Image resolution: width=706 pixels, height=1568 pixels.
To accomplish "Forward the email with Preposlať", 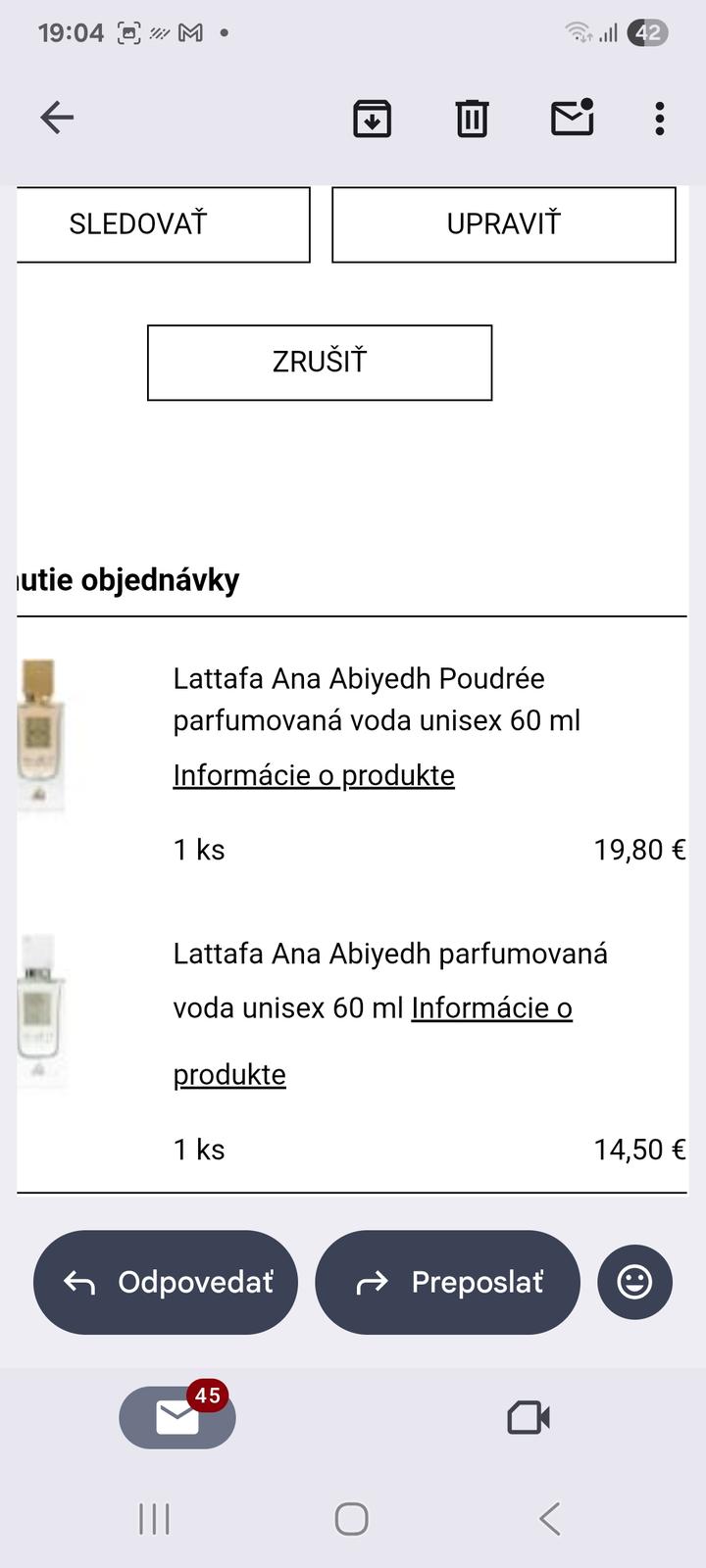I will 448,1282.
